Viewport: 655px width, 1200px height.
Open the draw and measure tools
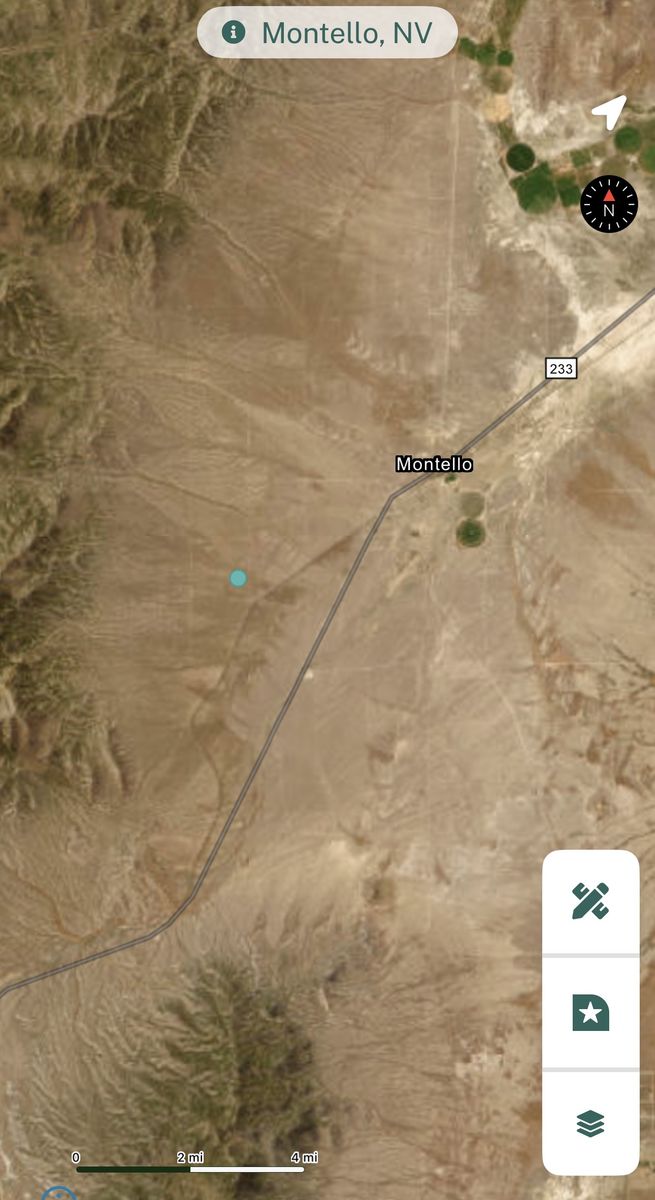click(x=590, y=901)
